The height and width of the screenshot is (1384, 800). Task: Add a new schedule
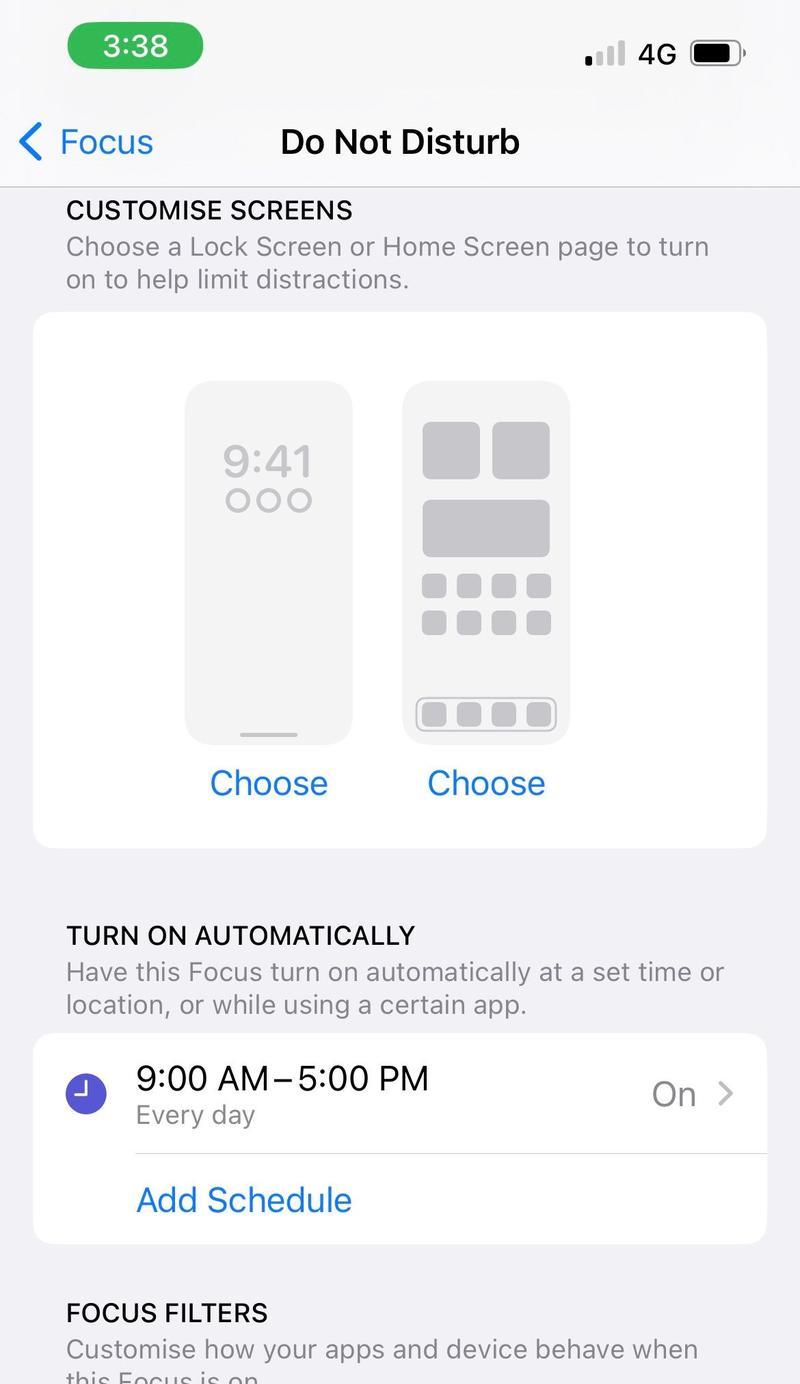point(244,1199)
